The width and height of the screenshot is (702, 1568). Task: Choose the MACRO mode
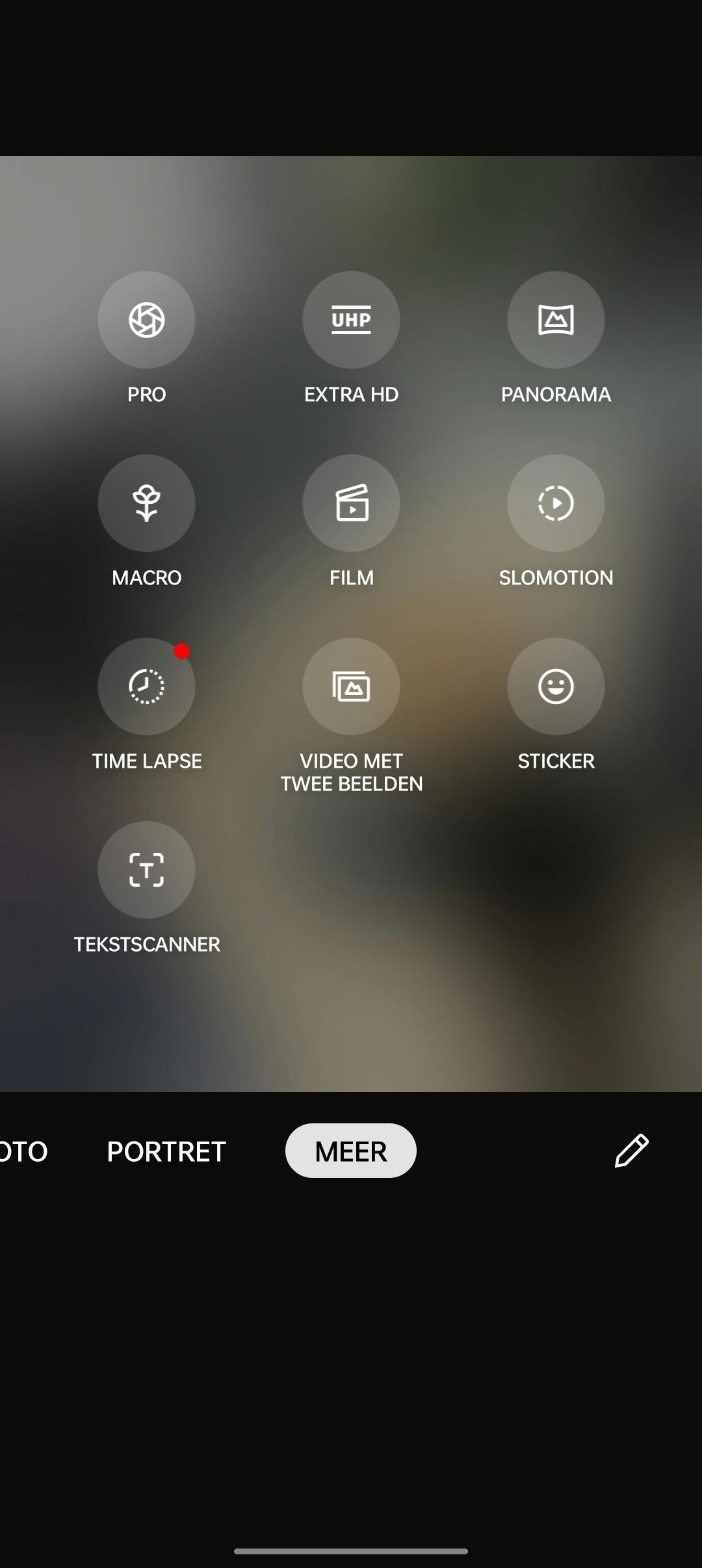146,503
